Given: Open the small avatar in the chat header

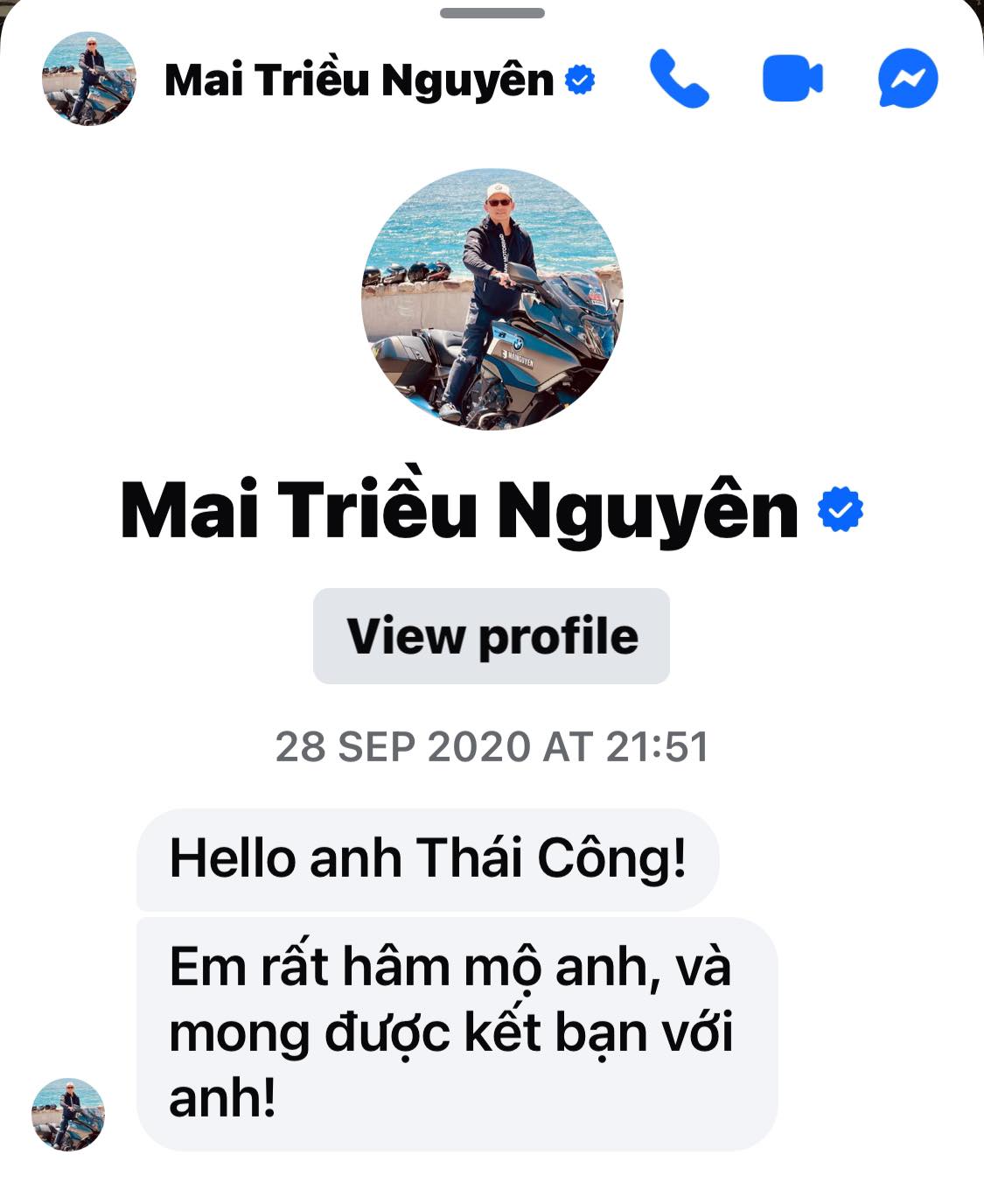Looking at the screenshot, I should 89,80.
